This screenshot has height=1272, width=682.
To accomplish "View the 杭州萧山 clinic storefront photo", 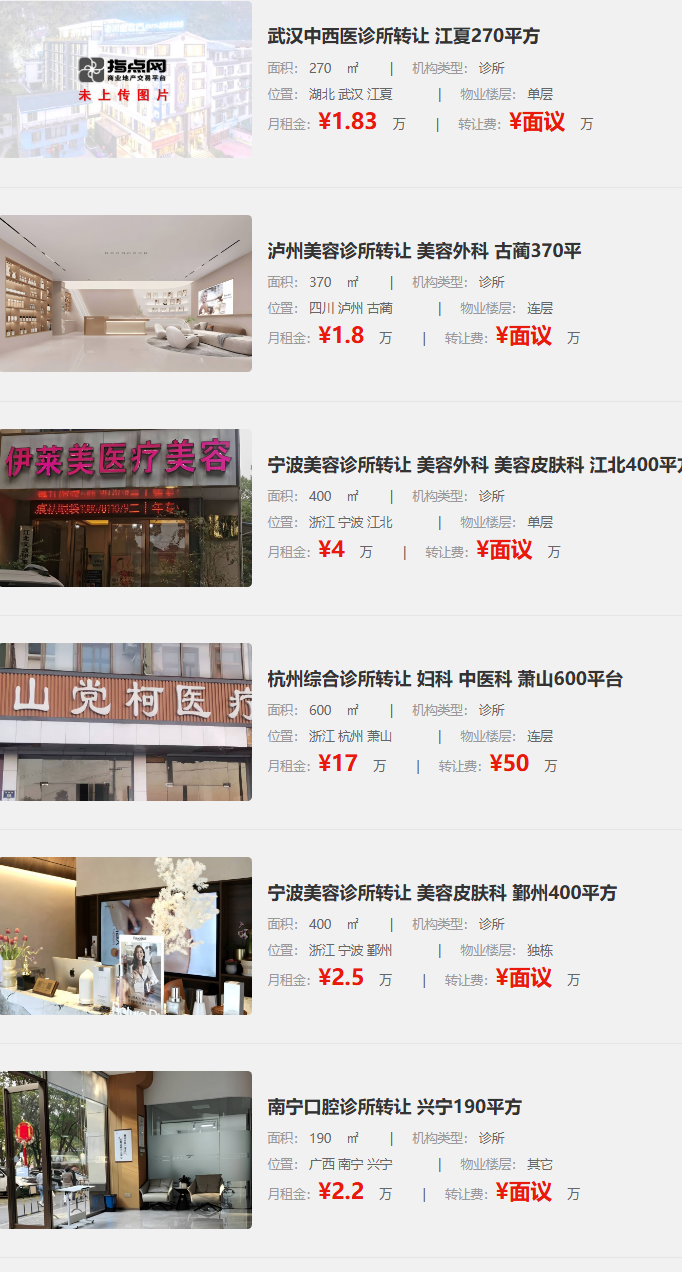I will coord(126,722).
